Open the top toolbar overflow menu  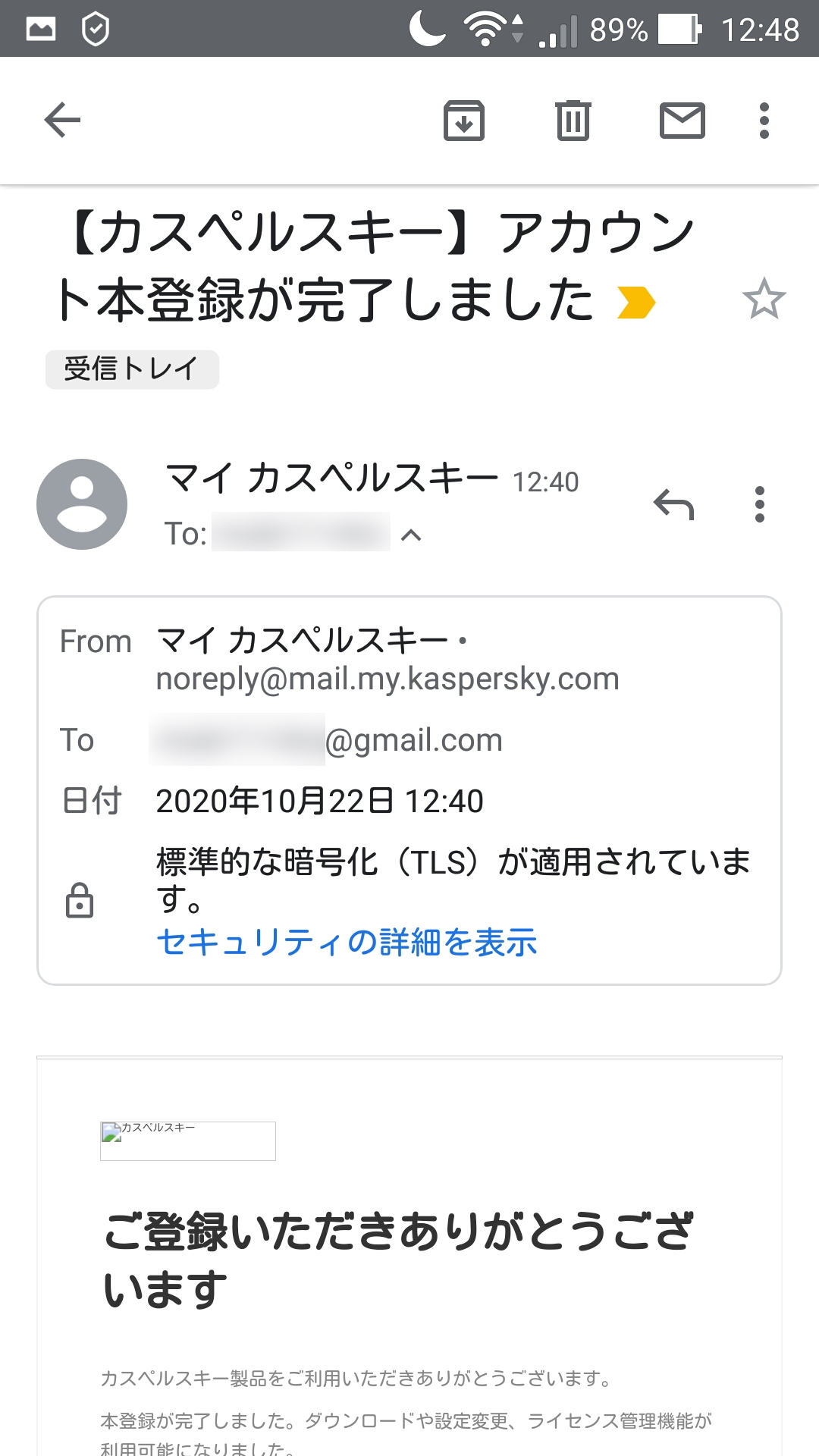click(x=764, y=121)
